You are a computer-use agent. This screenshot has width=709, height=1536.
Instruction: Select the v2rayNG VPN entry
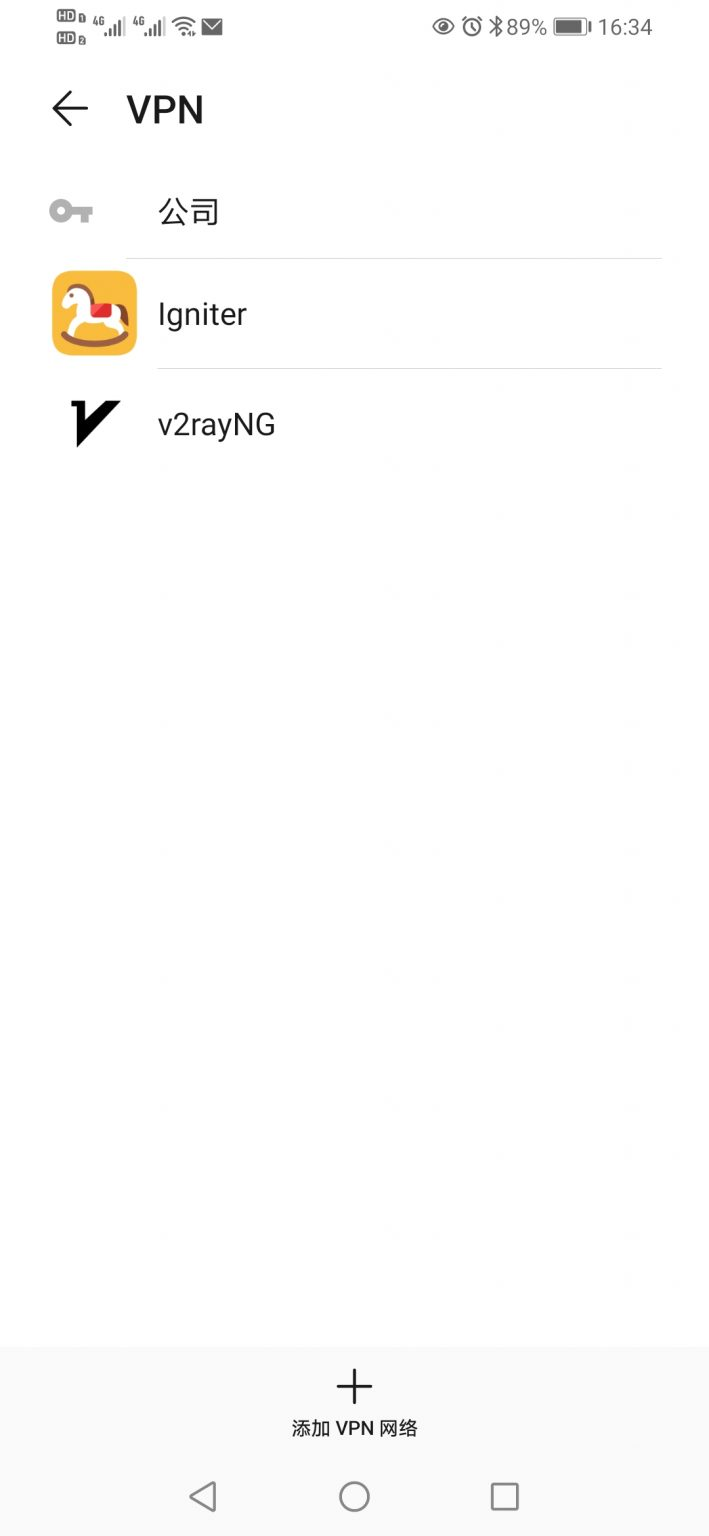[354, 424]
